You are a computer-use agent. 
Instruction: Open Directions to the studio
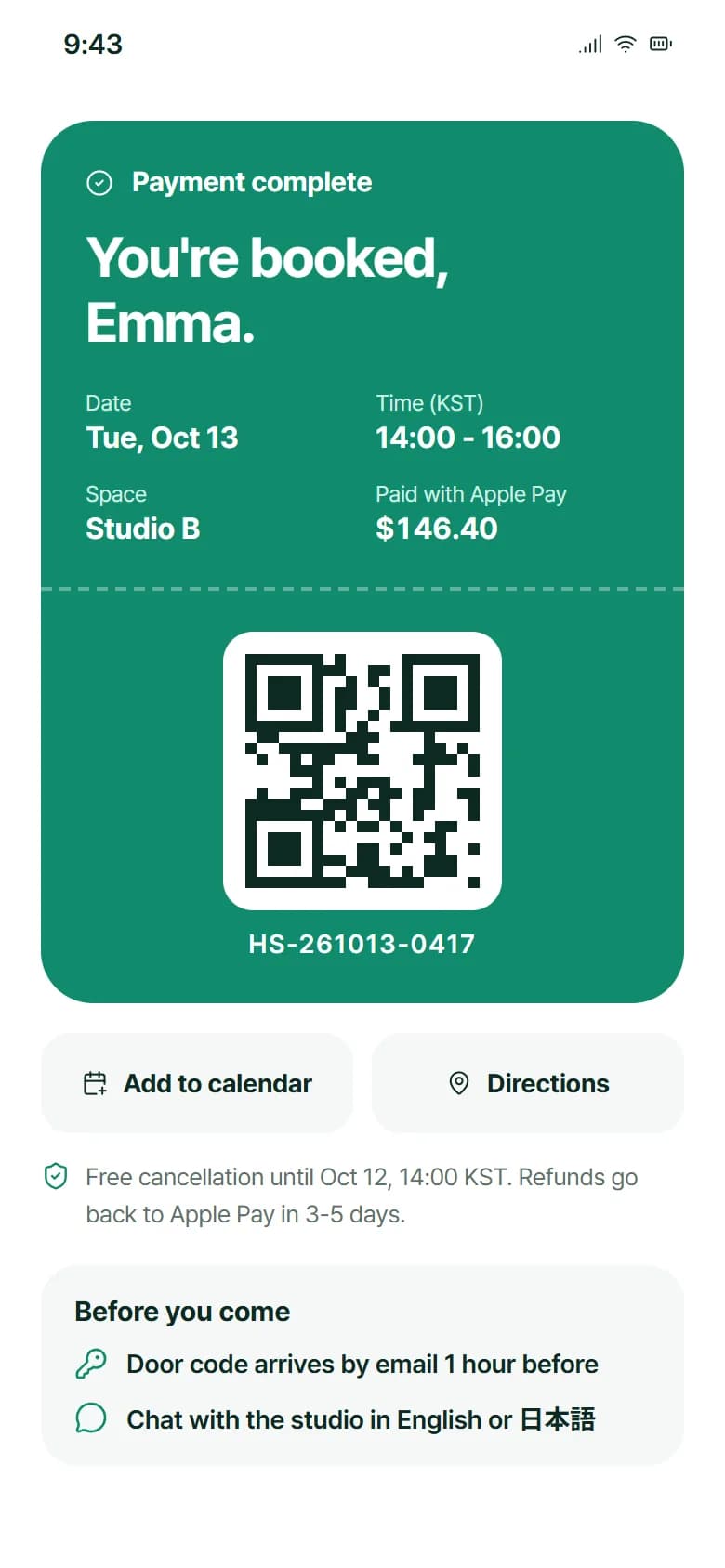pos(528,1083)
